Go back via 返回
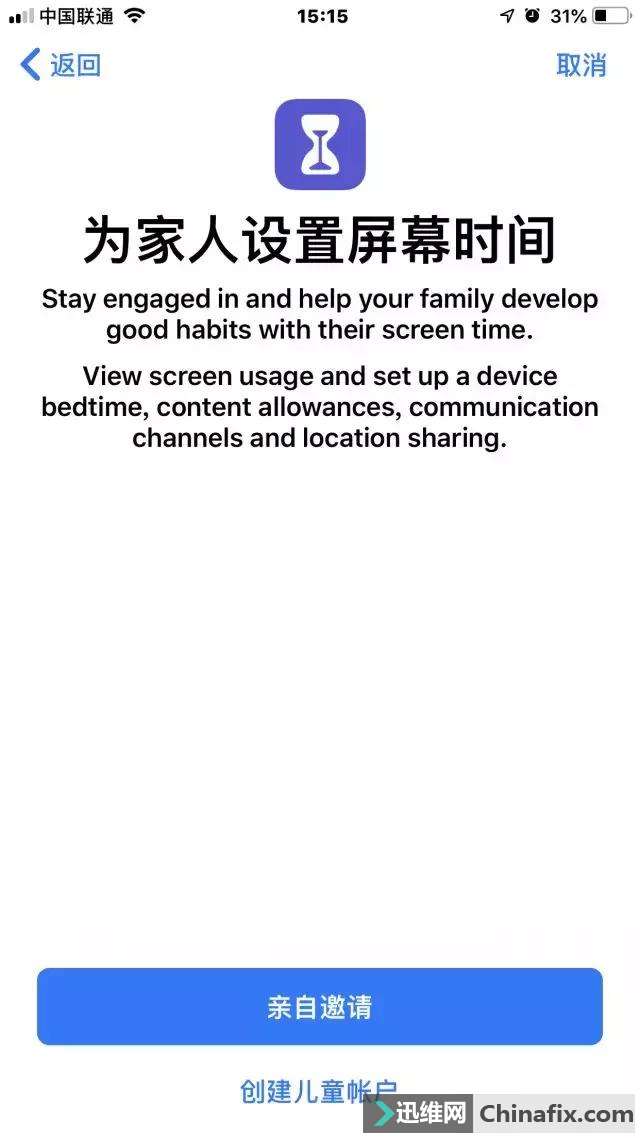This screenshot has width=640, height=1138. [x=62, y=65]
